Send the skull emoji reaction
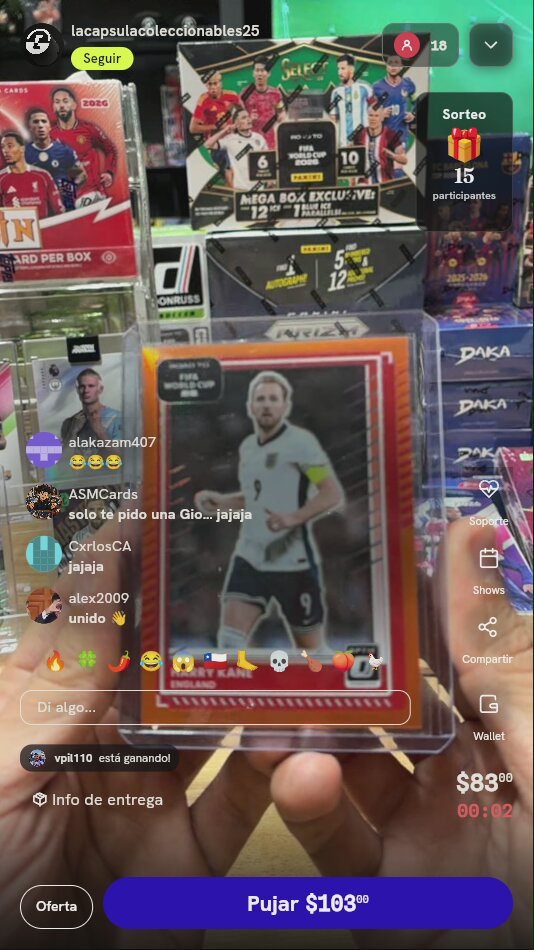534x950 pixels. (278, 662)
